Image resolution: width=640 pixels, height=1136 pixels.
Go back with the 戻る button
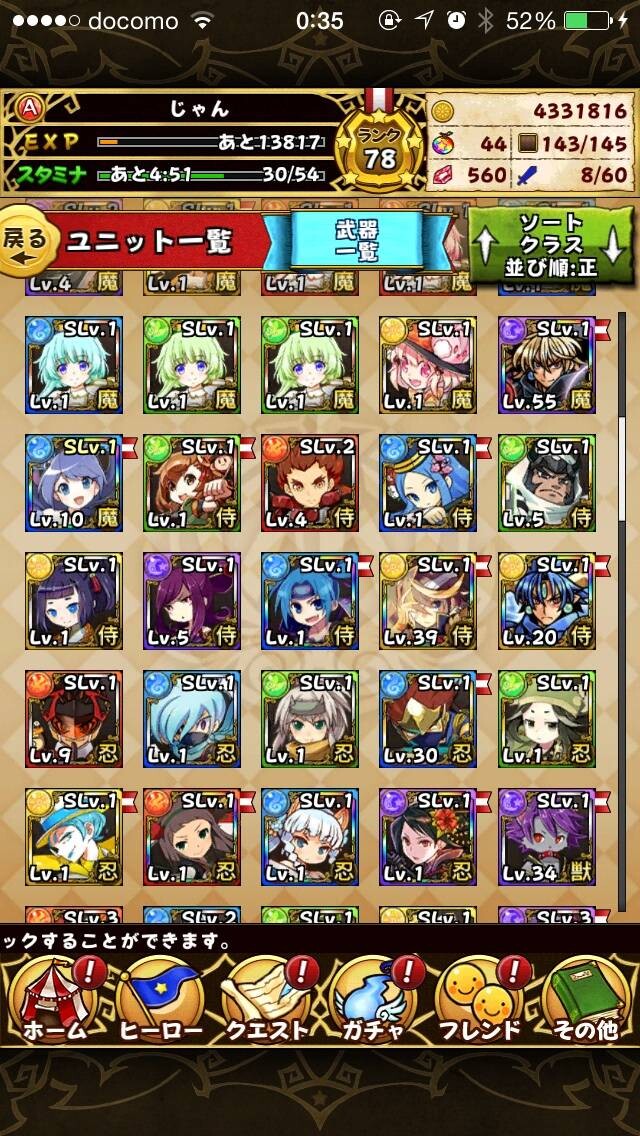[28, 241]
